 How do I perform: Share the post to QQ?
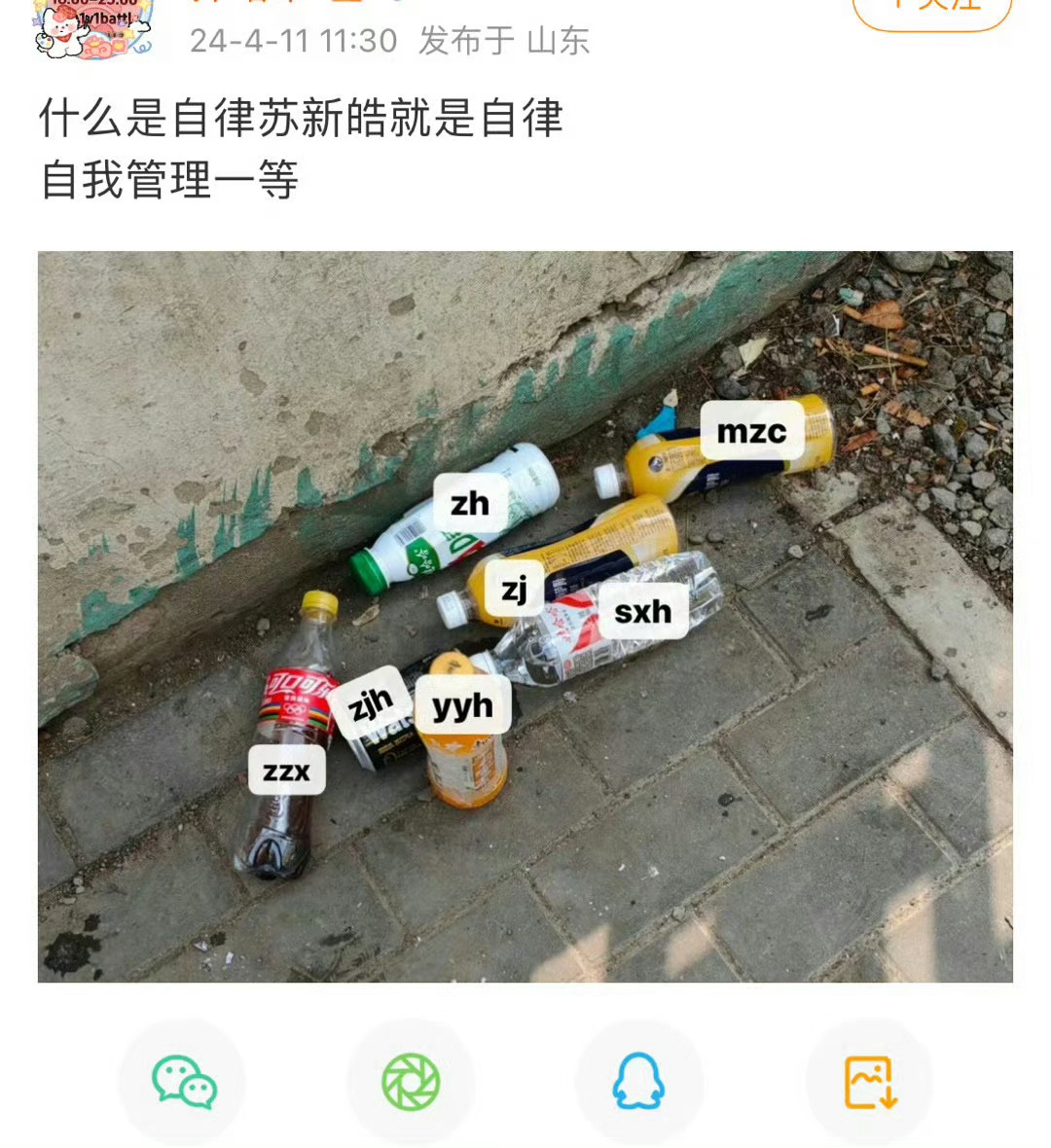click(x=638, y=1082)
